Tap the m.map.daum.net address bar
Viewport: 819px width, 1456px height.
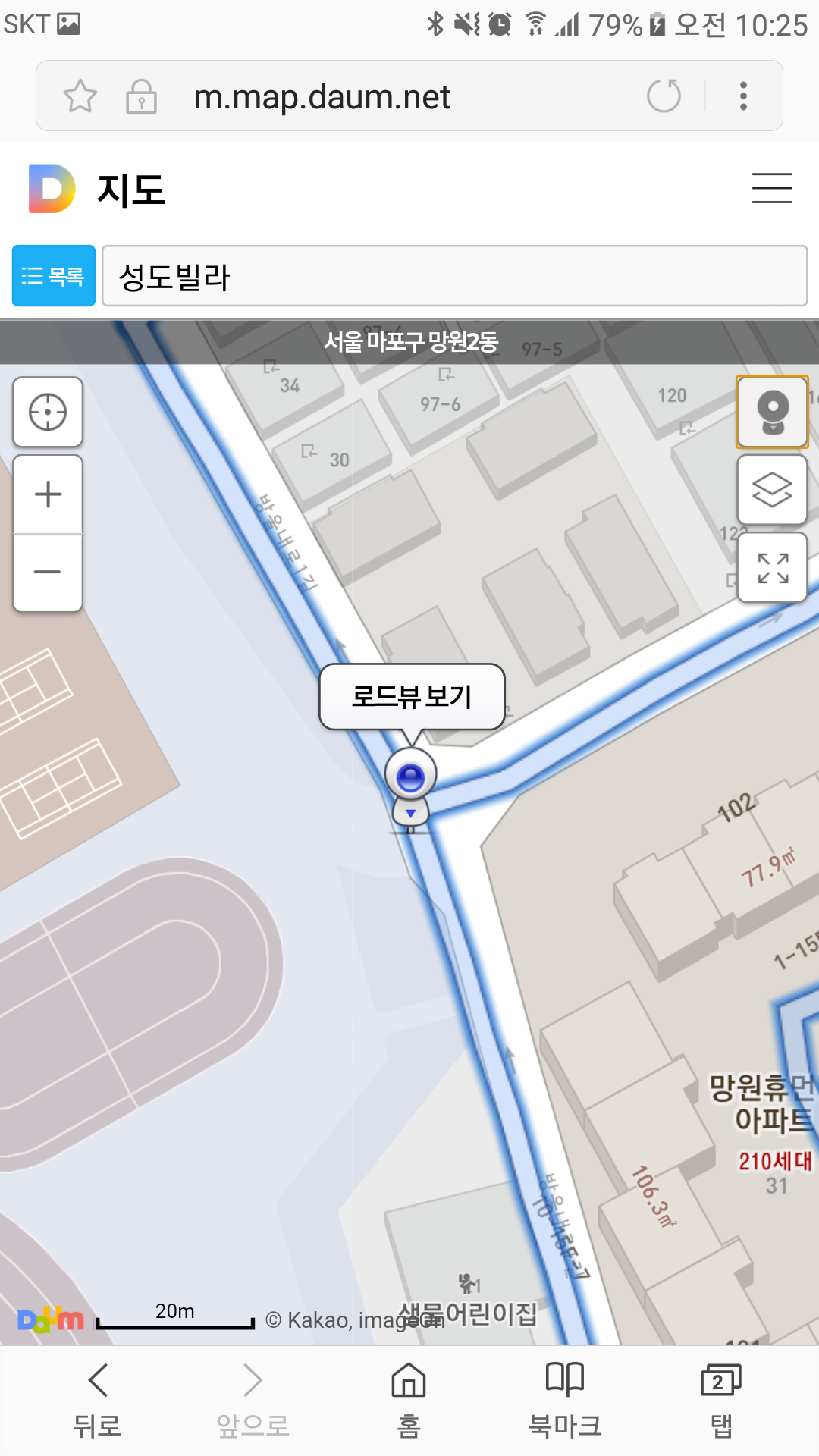[x=379, y=97]
